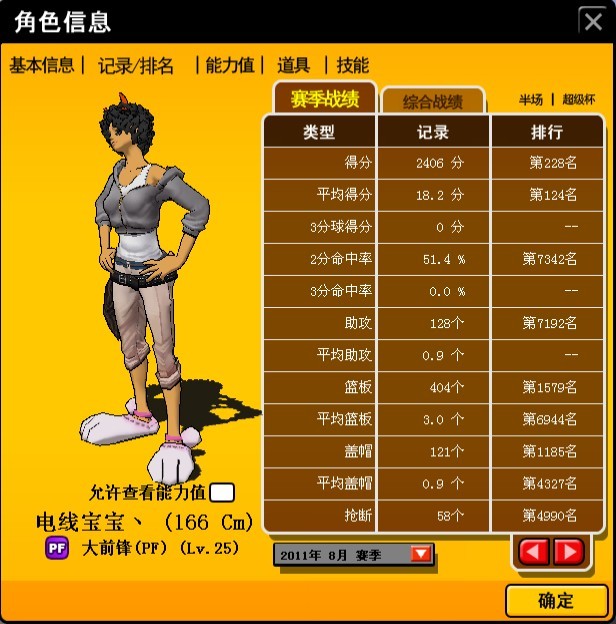Expand the 2011年 8月 赛季 dropdown
Screen dimensions: 616x624
point(421,554)
